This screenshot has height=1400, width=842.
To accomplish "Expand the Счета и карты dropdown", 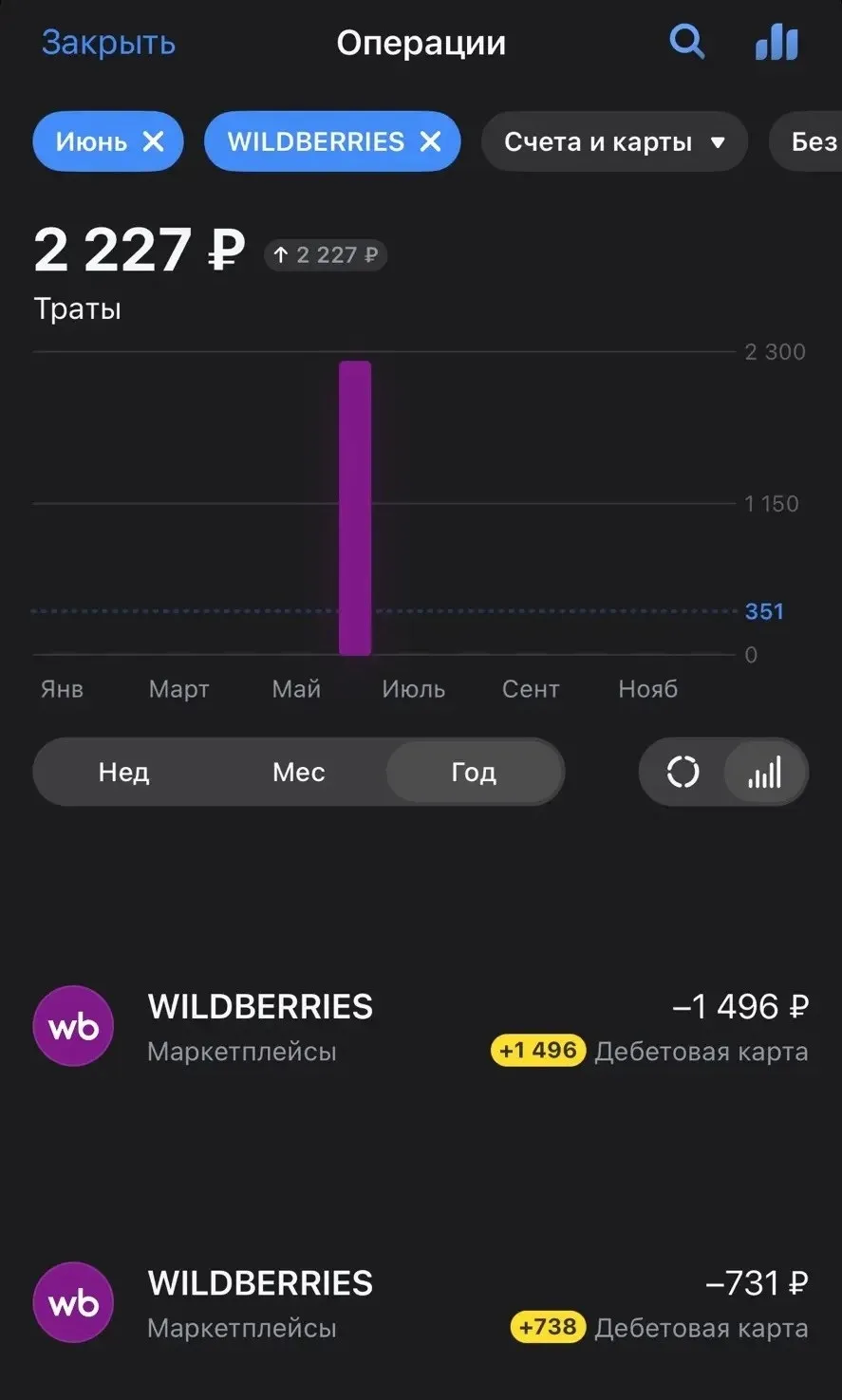I will point(614,141).
